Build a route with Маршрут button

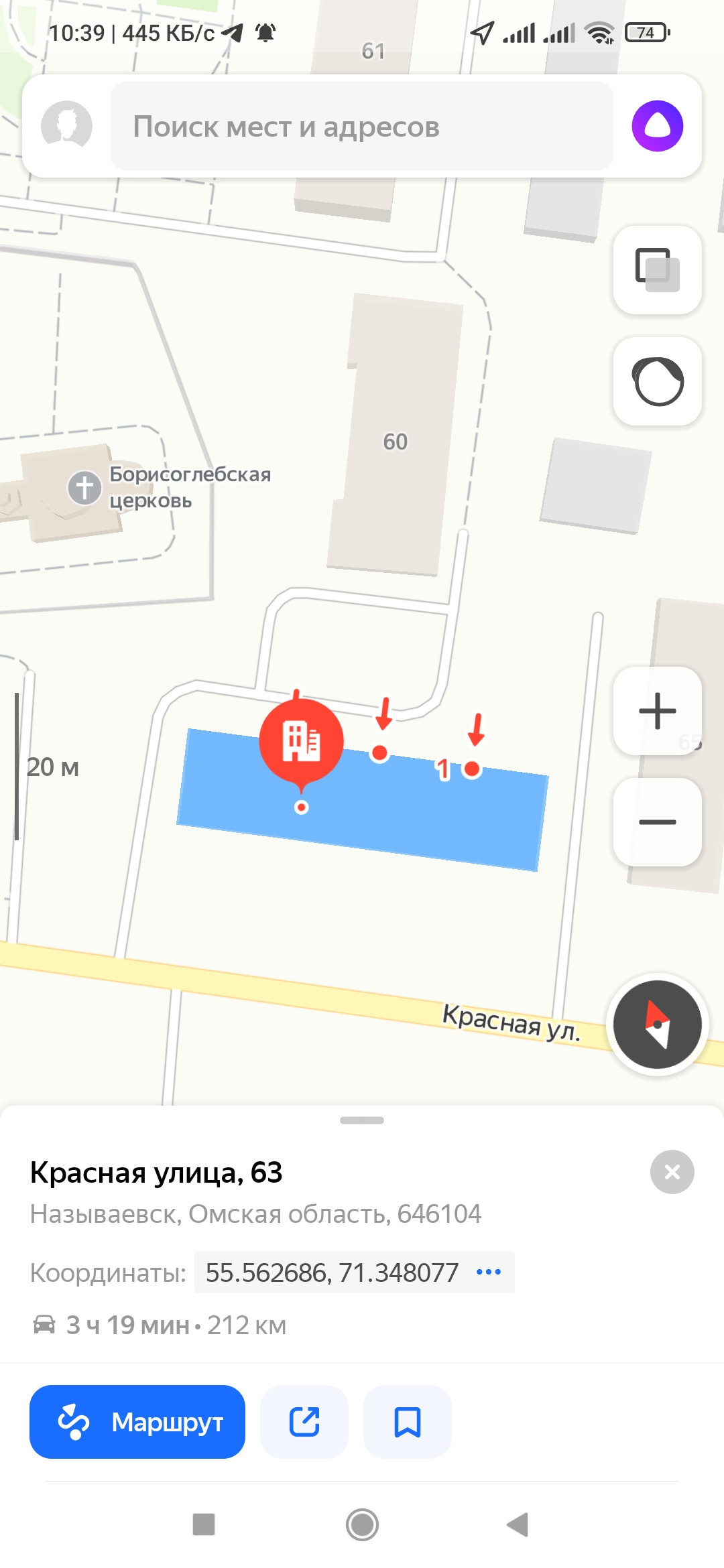tap(137, 1422)
